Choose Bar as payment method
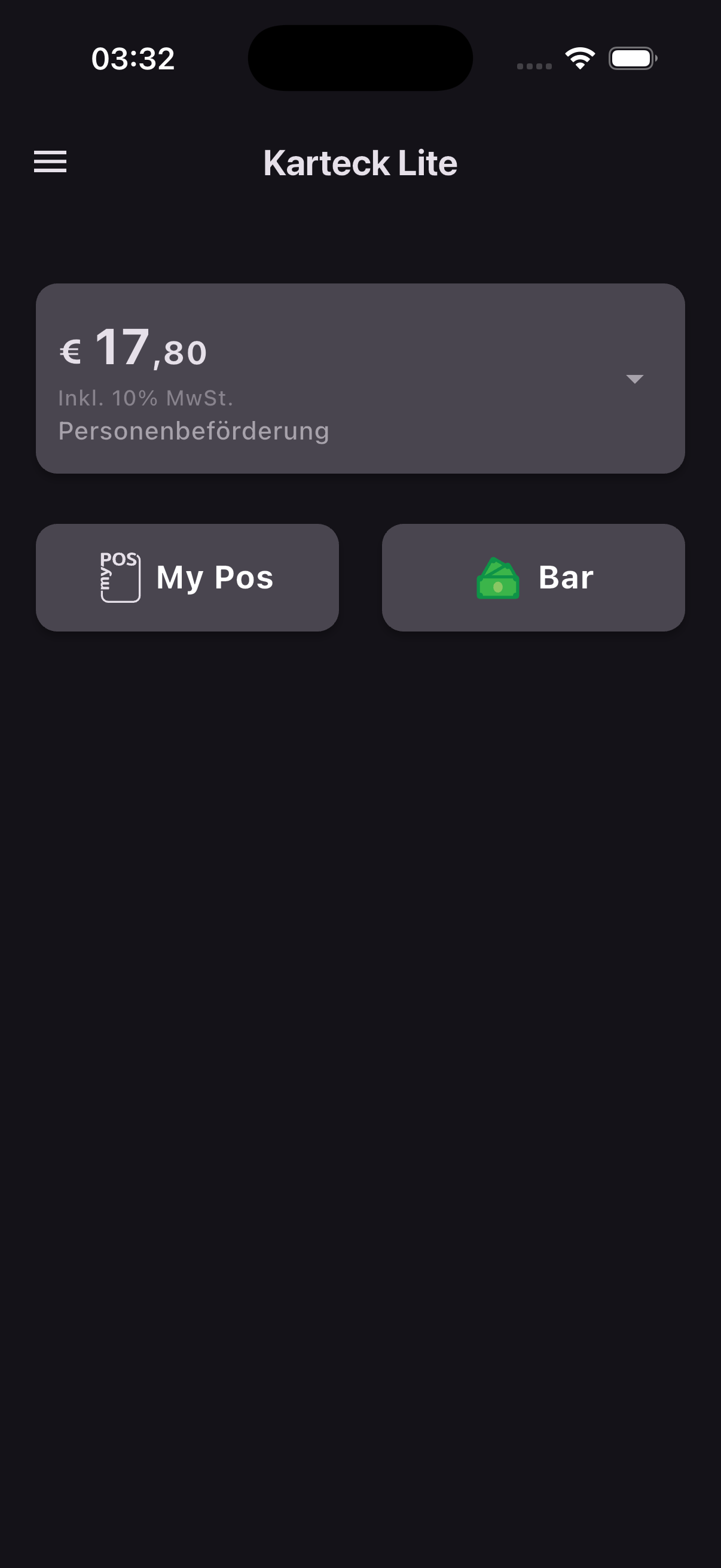 (x=533, y=576)
